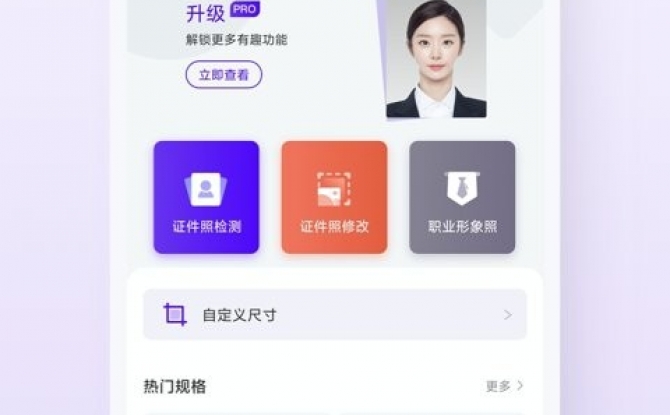Open 证件照修改 photo editing
This screenshot has height=415, width=670.
click(x=334, y=197)
